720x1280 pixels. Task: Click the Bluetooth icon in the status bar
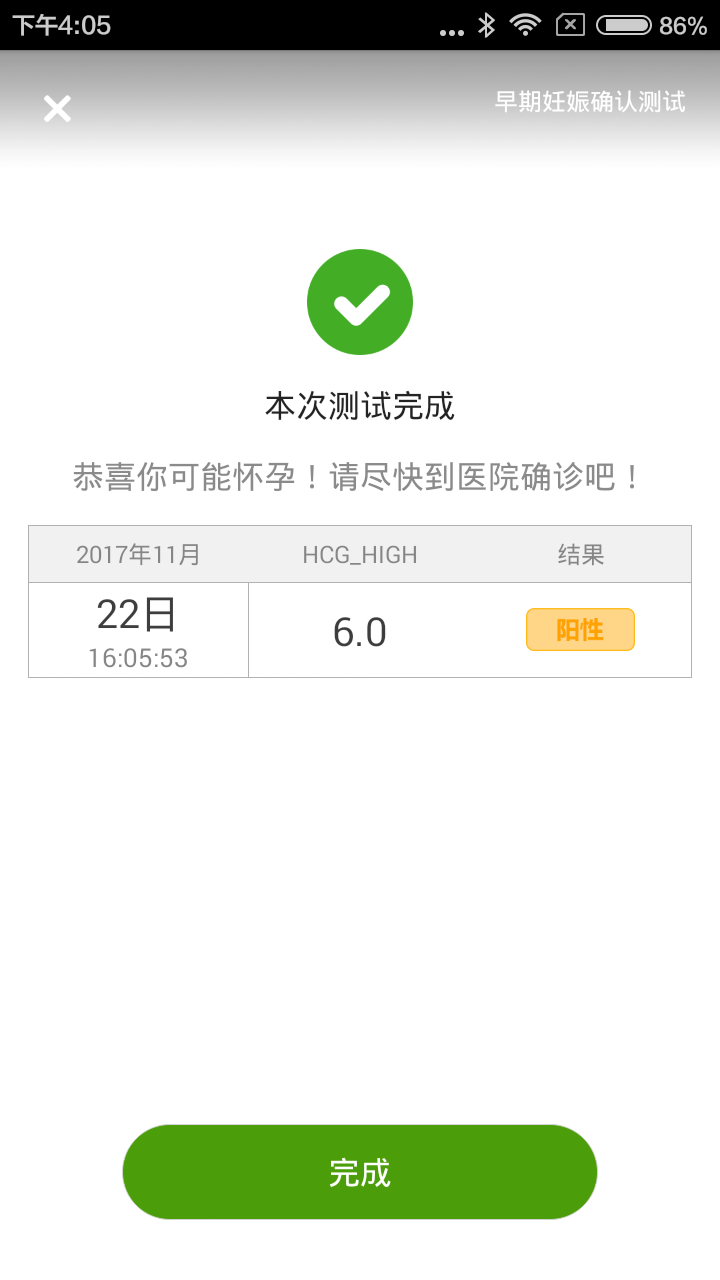pos(489,27)
